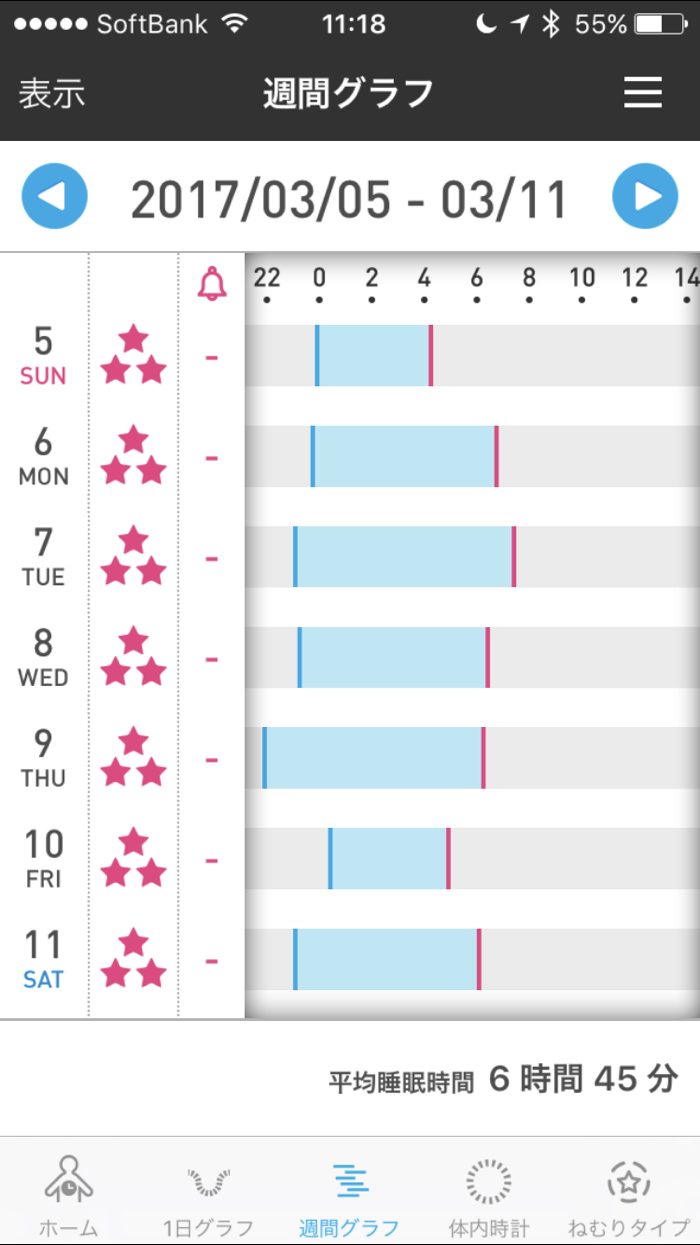The height and width of the screenshot is (1245, 700).
Task: Go to the next week
Action: tap(645, 197)
